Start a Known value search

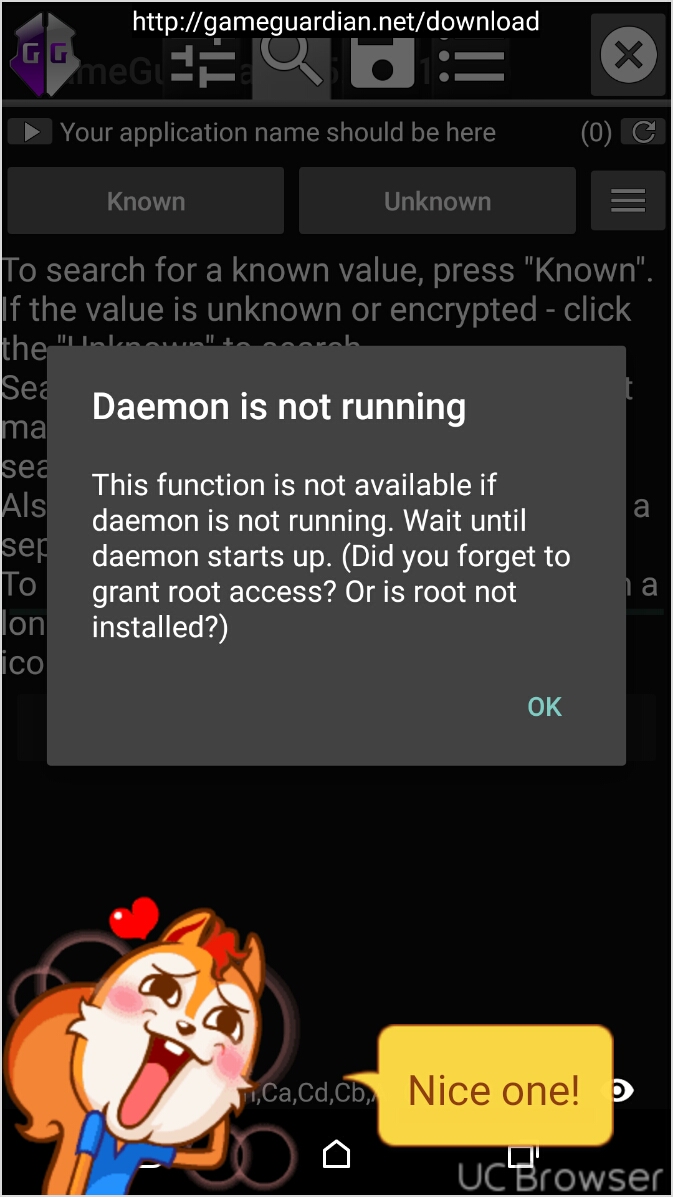pos(146,201)
